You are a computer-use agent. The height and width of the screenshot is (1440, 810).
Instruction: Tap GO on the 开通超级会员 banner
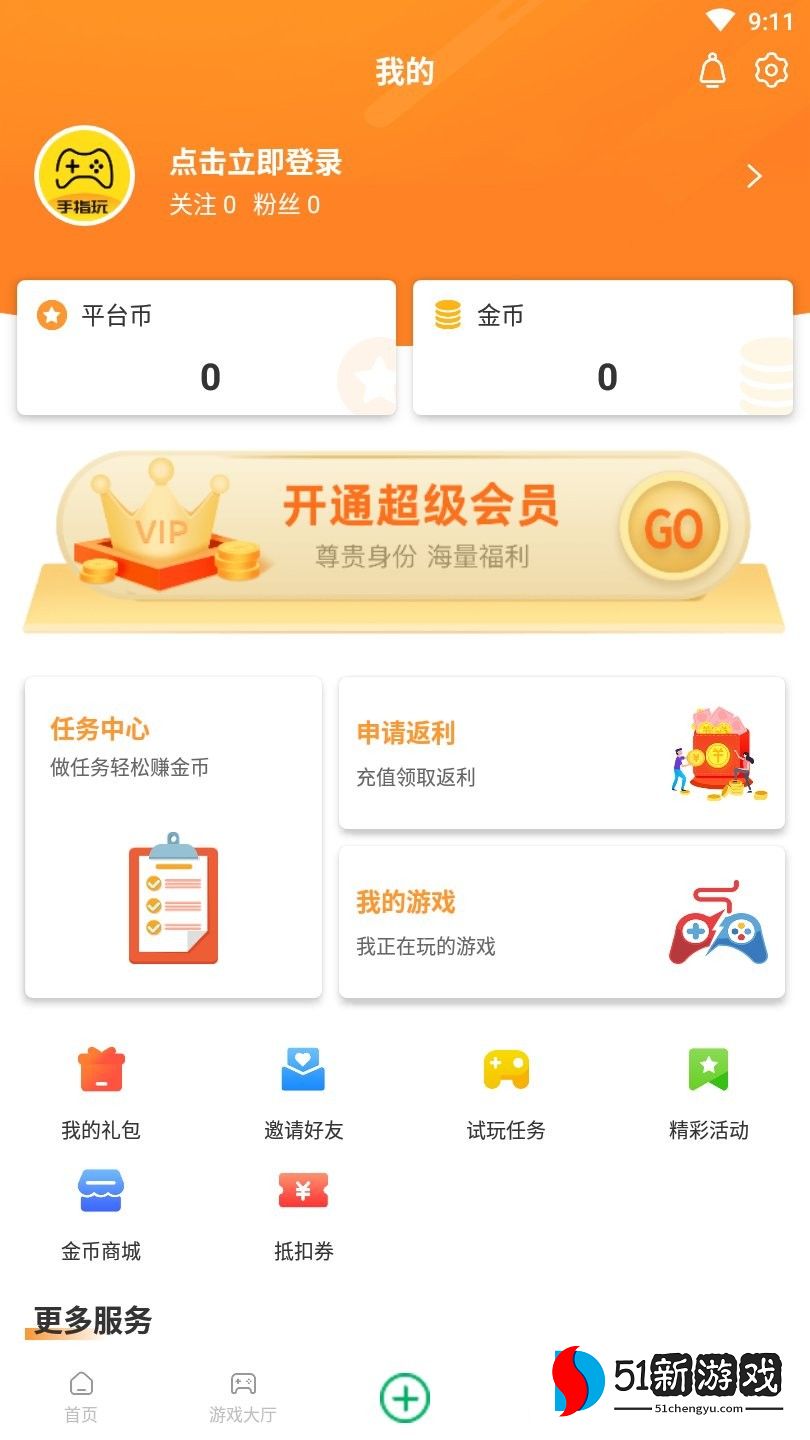tap(673, 528)
